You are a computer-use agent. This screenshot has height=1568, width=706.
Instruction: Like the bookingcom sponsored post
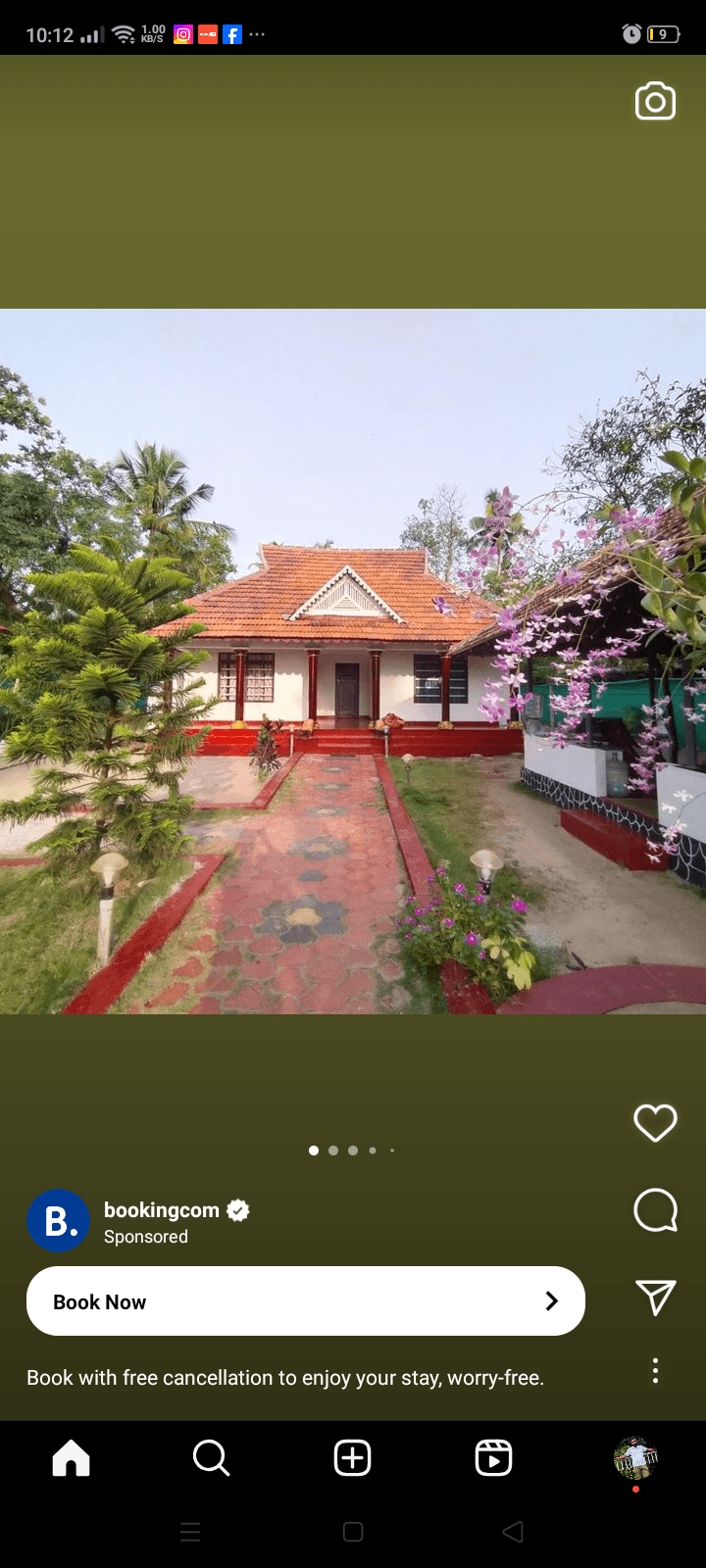pos(655,1122)
